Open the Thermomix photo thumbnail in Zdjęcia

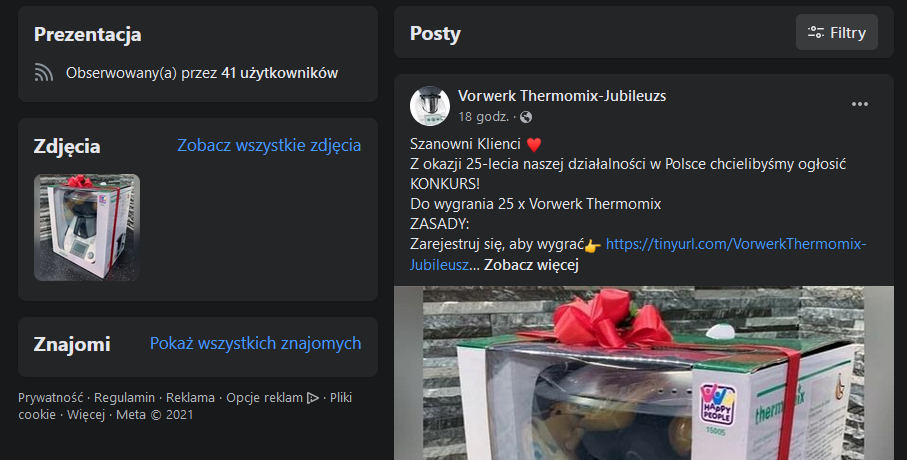pos(87,228)
